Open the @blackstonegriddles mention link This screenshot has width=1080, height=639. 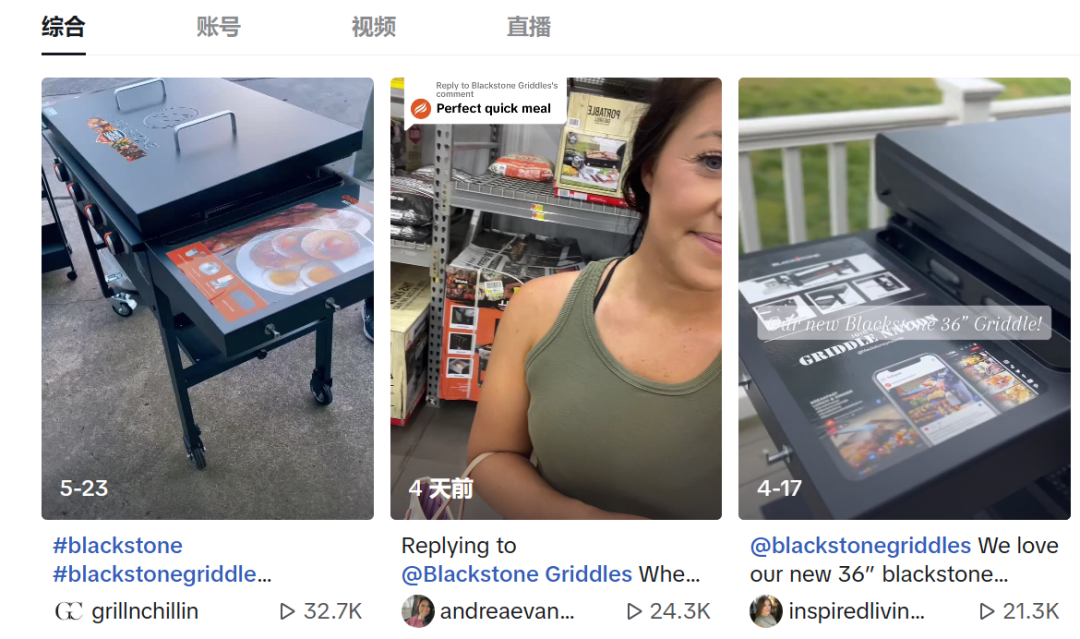(860, 546)
